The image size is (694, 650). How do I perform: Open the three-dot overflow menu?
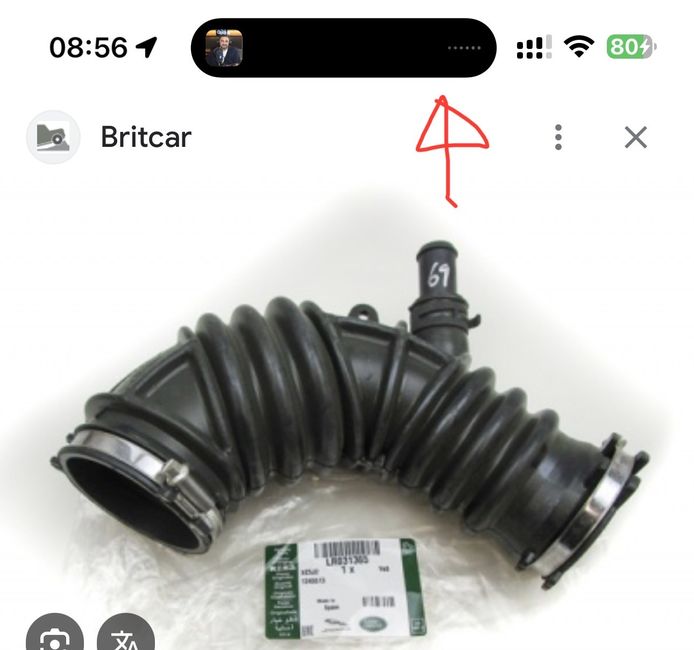coord(558,138)
